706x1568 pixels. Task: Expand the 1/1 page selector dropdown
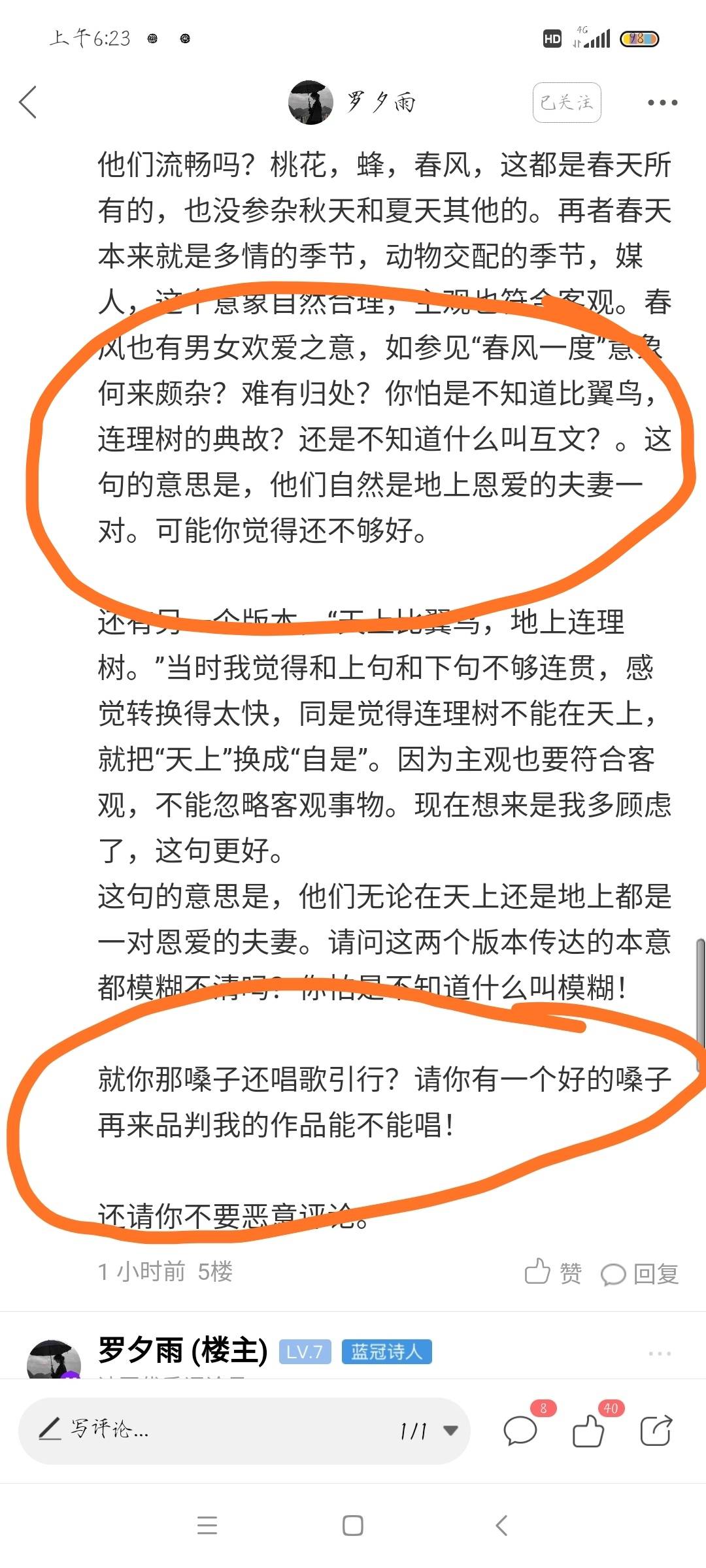tap(450, 1431)
